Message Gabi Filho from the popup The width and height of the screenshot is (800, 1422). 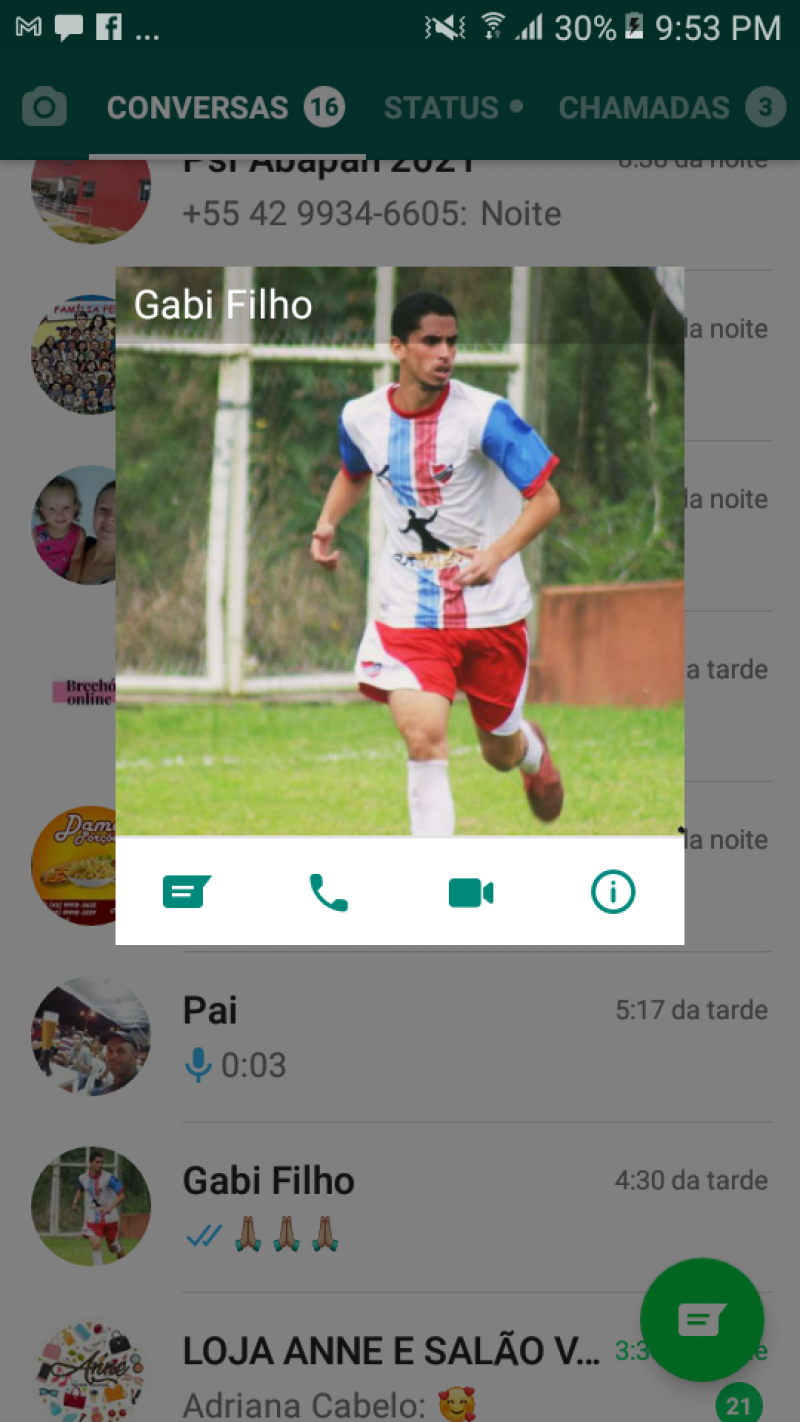pyautogui.click(x=187, y=891)
